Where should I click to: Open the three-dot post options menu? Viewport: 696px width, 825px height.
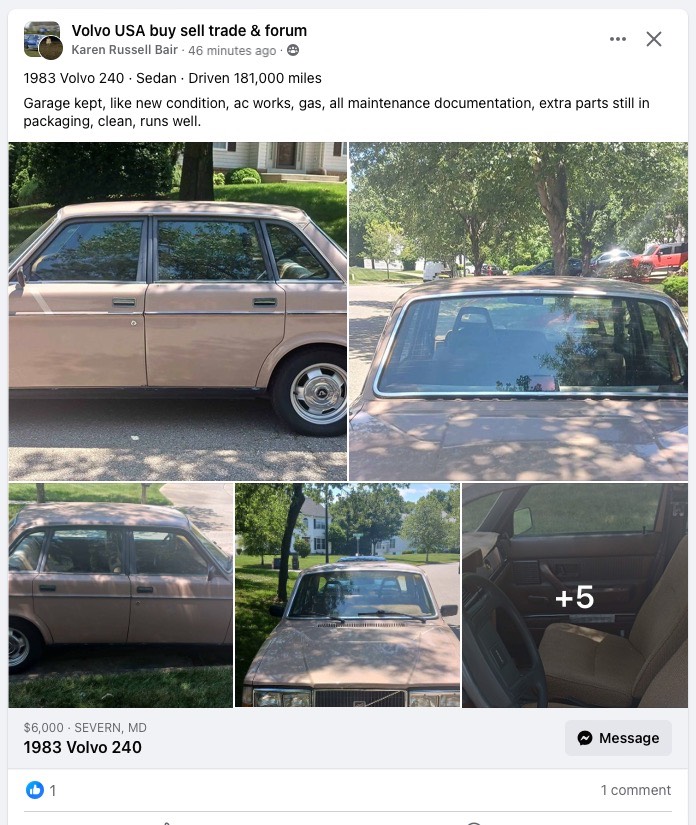point(618,39)
